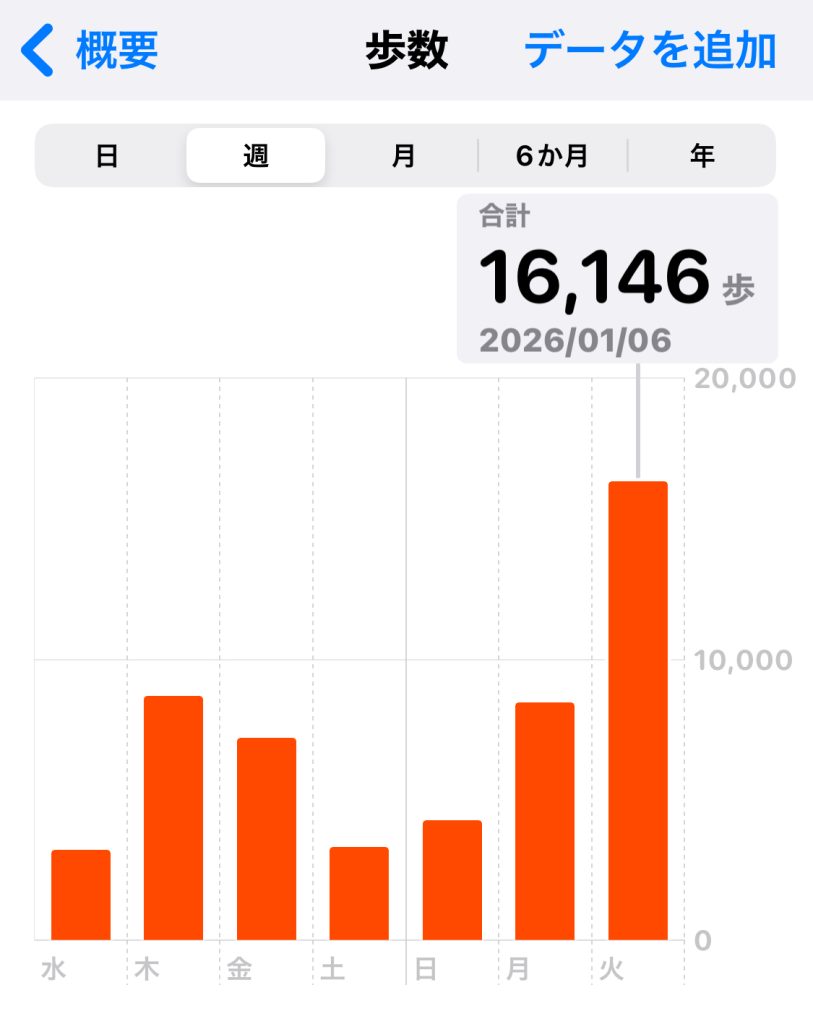
Task: Select the 土 bar in the chart
Action: coord(359,893)
